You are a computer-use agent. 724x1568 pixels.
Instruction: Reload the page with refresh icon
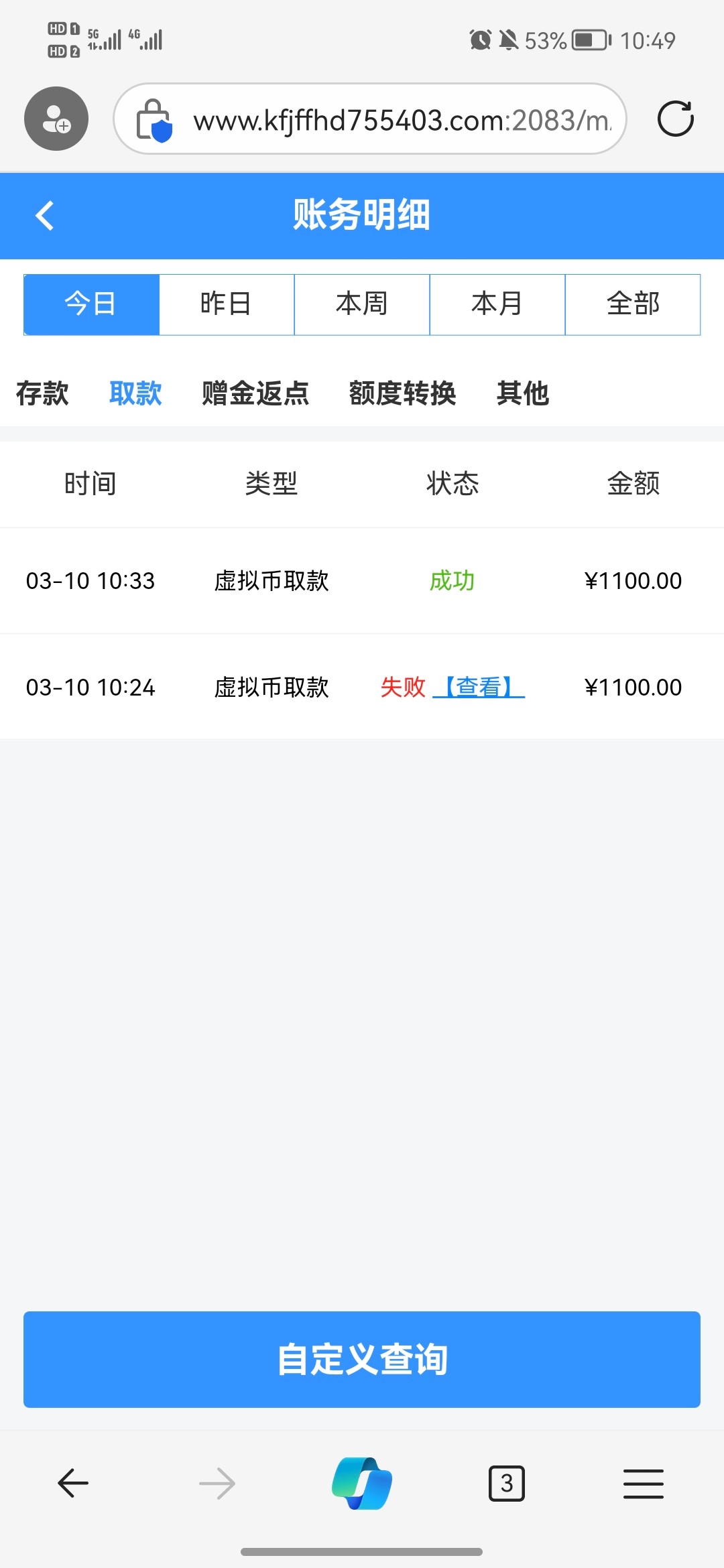[675, 119]
